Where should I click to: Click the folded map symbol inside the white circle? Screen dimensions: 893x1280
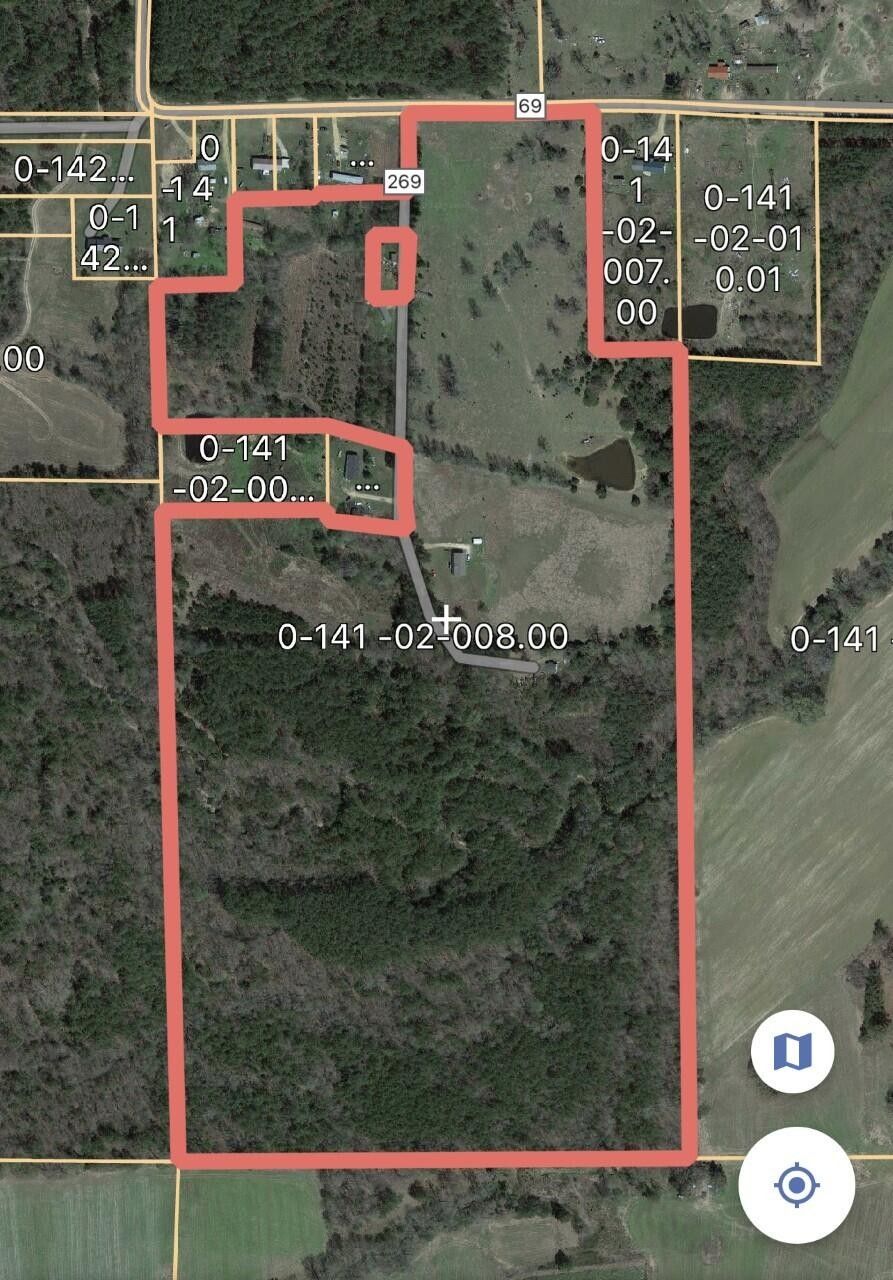click(793, 1050)
